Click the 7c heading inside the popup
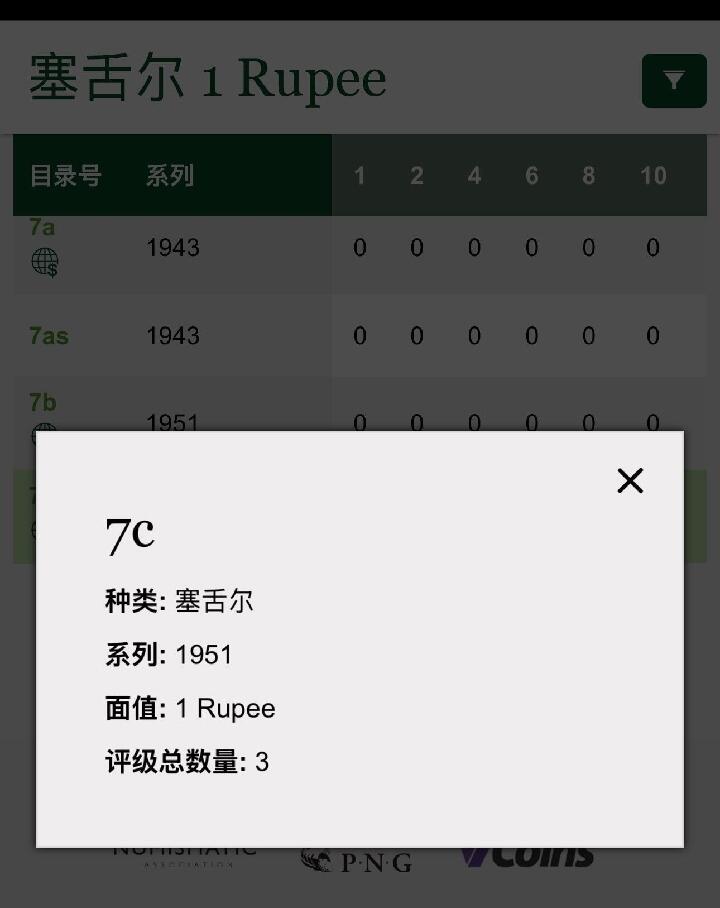 [130, 534]
